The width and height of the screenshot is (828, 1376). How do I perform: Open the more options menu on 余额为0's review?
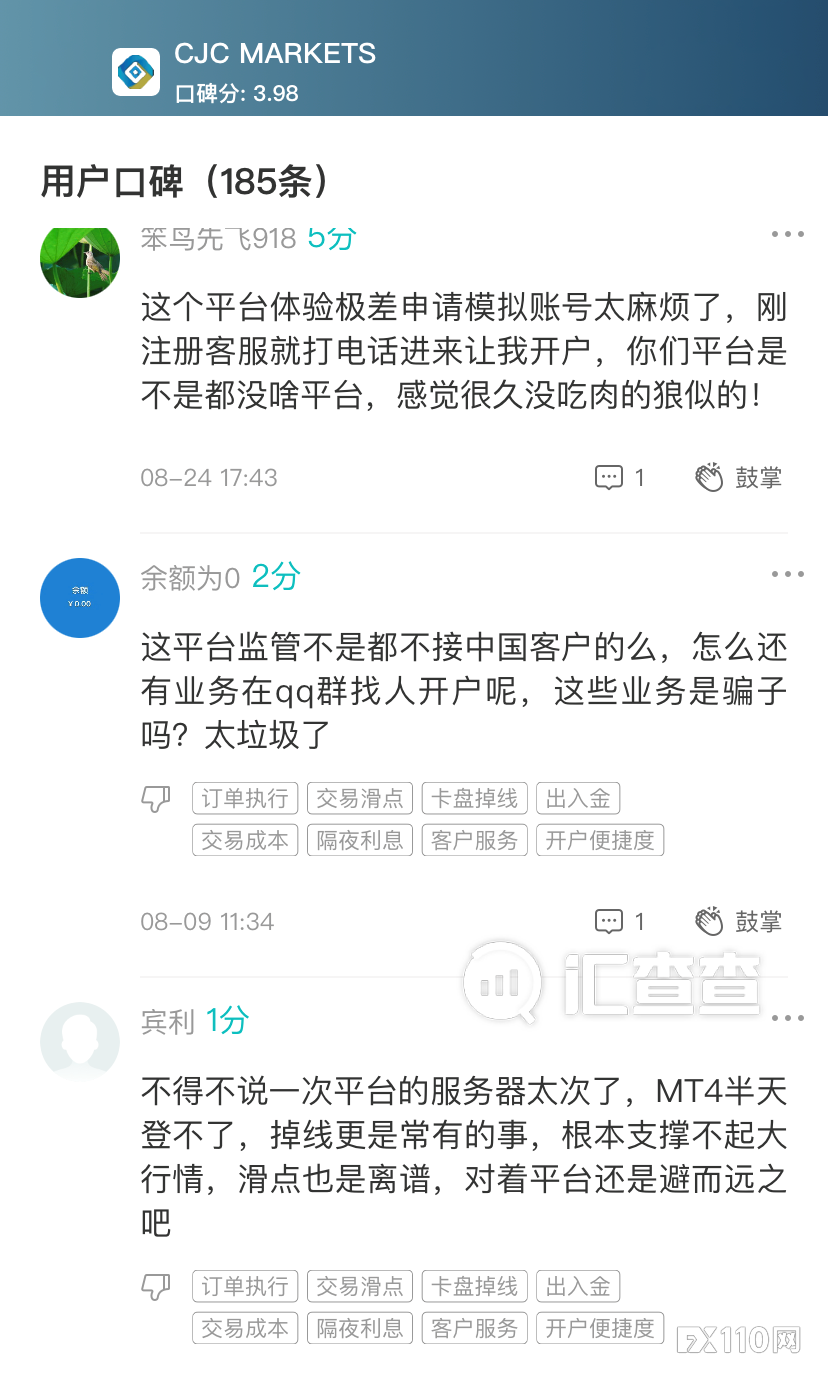click(x=787, y=573)
